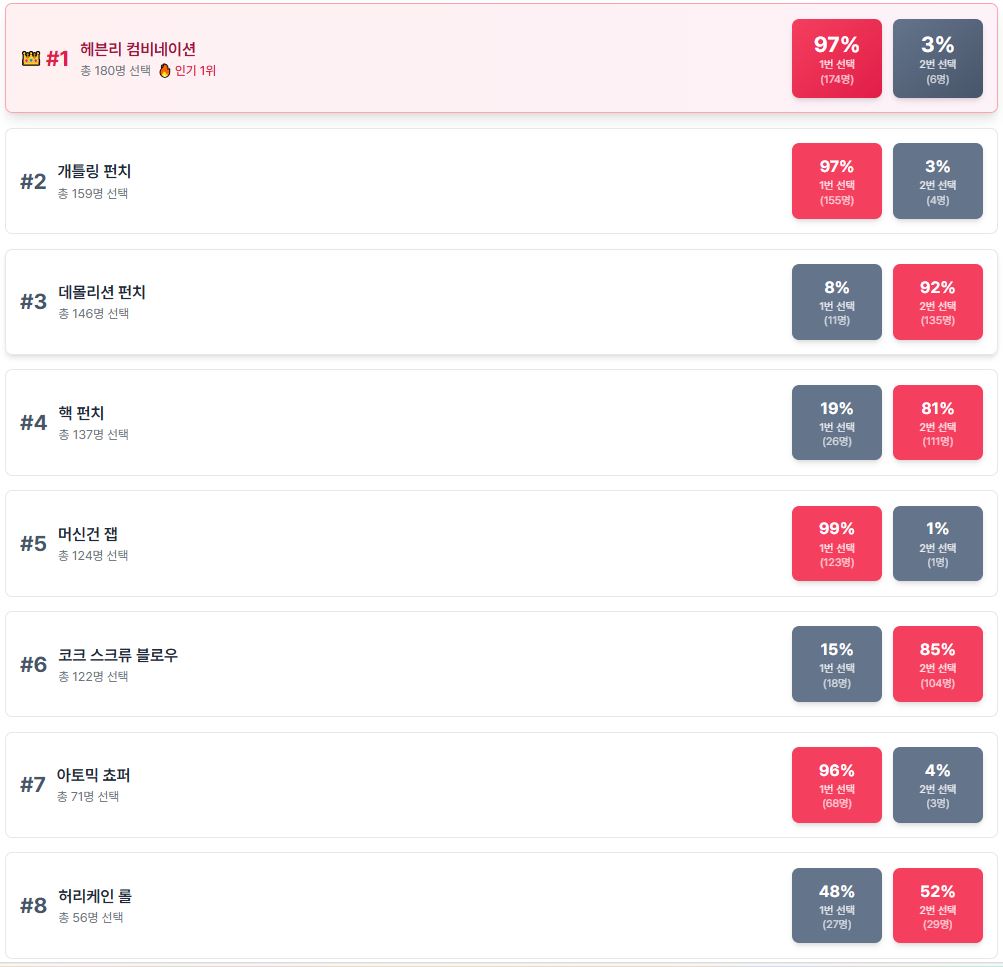Image resolution: width=1003 pixels, height=967 pixels.
Task: View the #8 허리케인 롤 card
Action: point(400,905)
